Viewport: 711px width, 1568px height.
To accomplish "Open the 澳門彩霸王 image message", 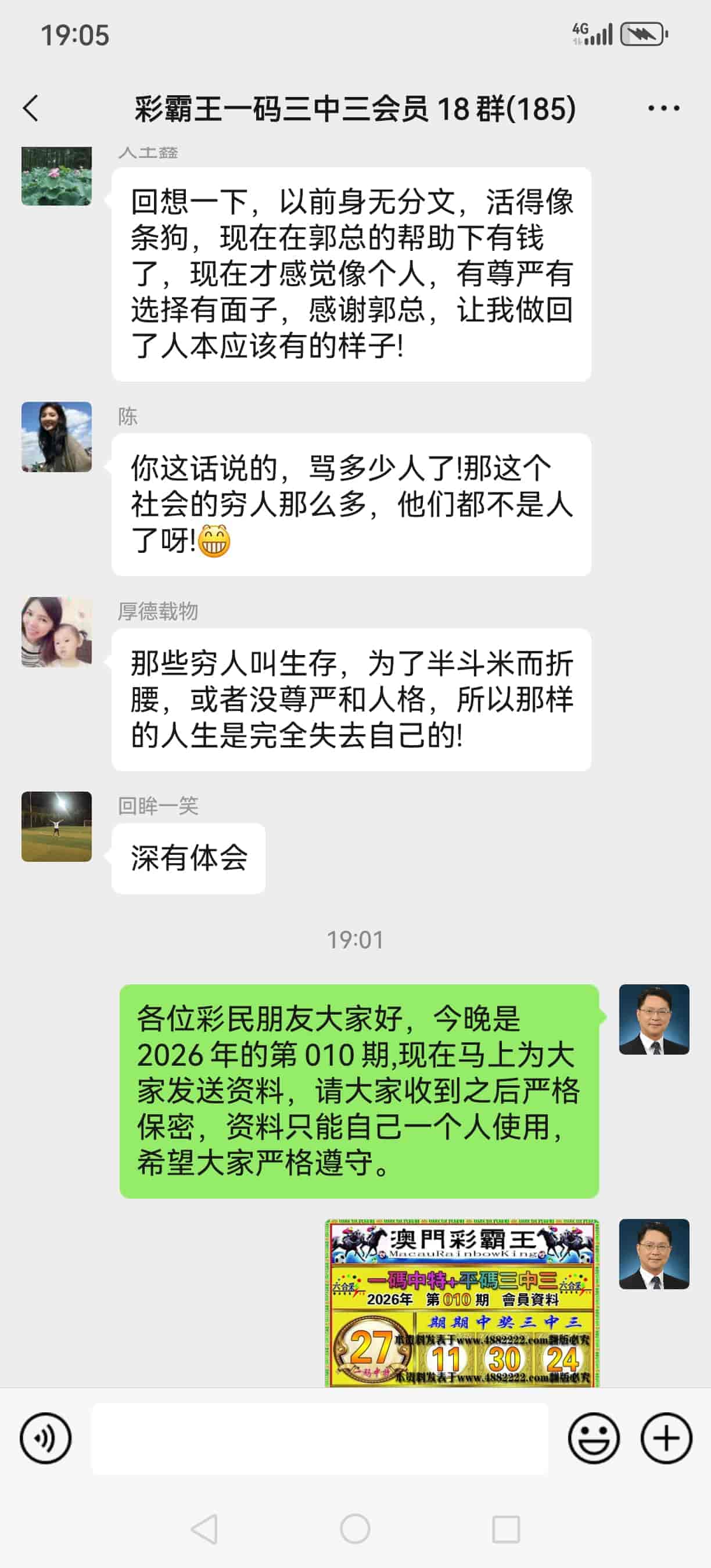I will click(x=462, y=1303).
